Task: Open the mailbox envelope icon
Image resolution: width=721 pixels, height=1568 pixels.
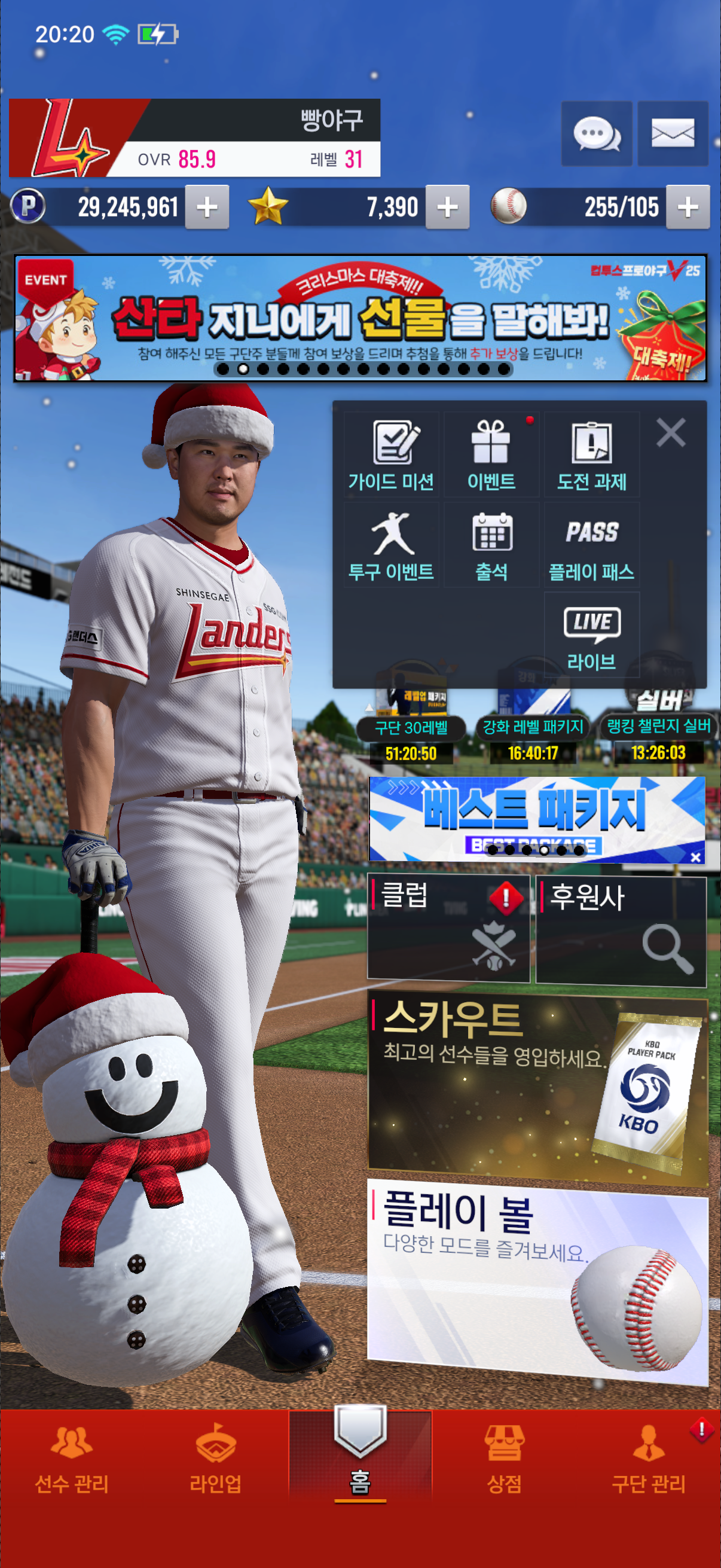Action: (673, 133)
